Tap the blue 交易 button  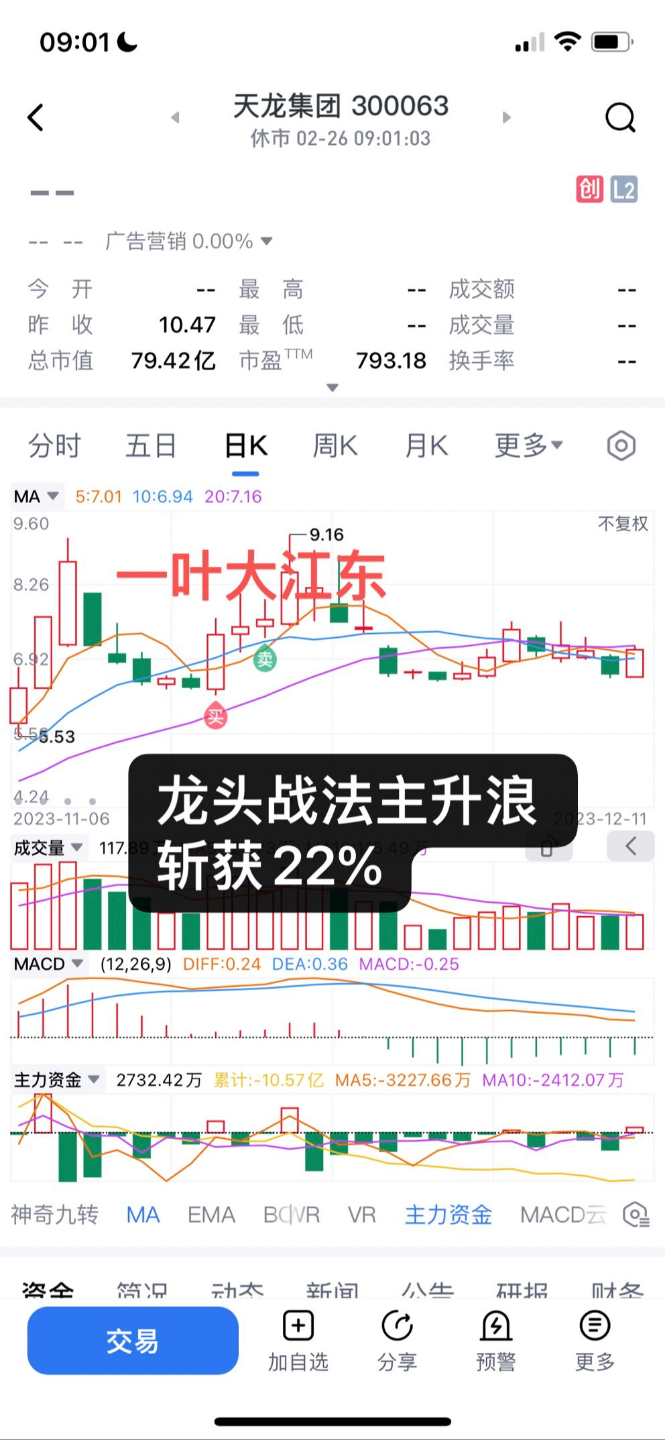133,1341
